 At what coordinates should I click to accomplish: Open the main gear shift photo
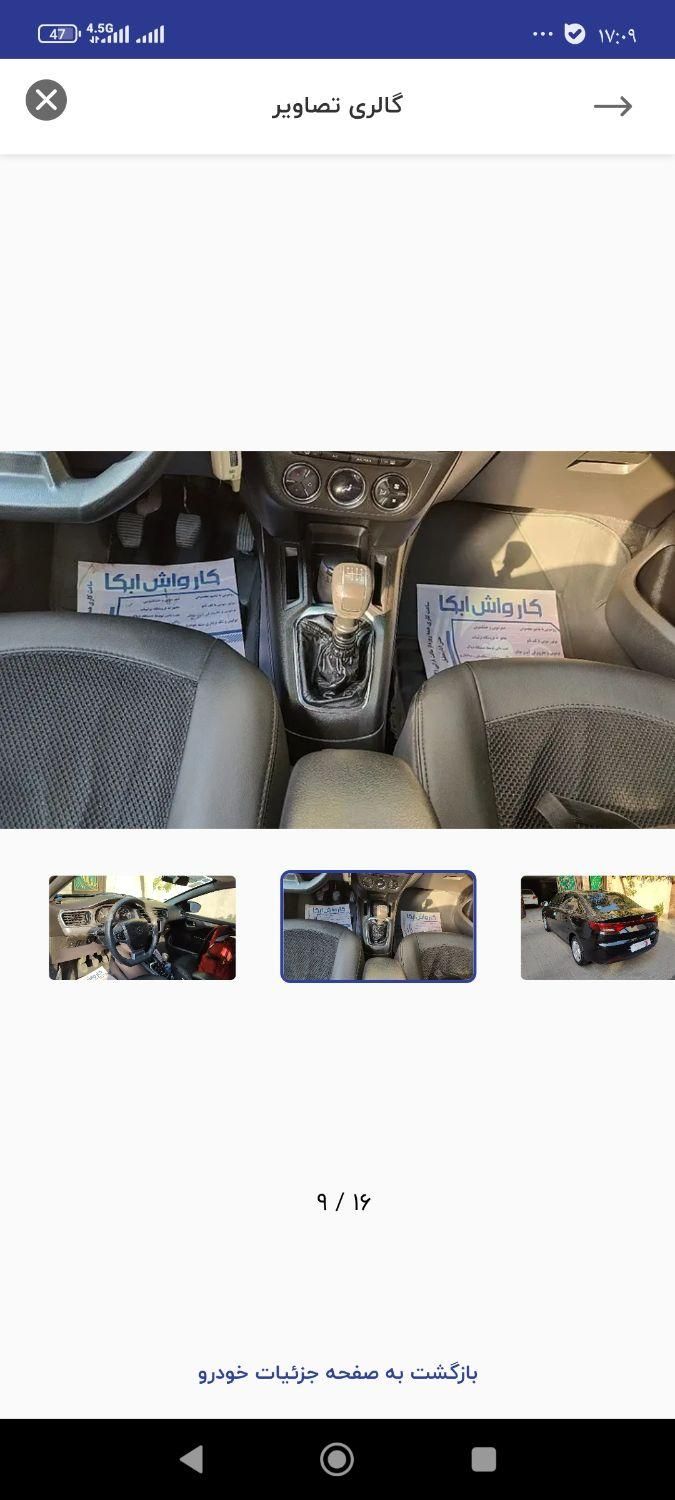[x=337, y=640]
